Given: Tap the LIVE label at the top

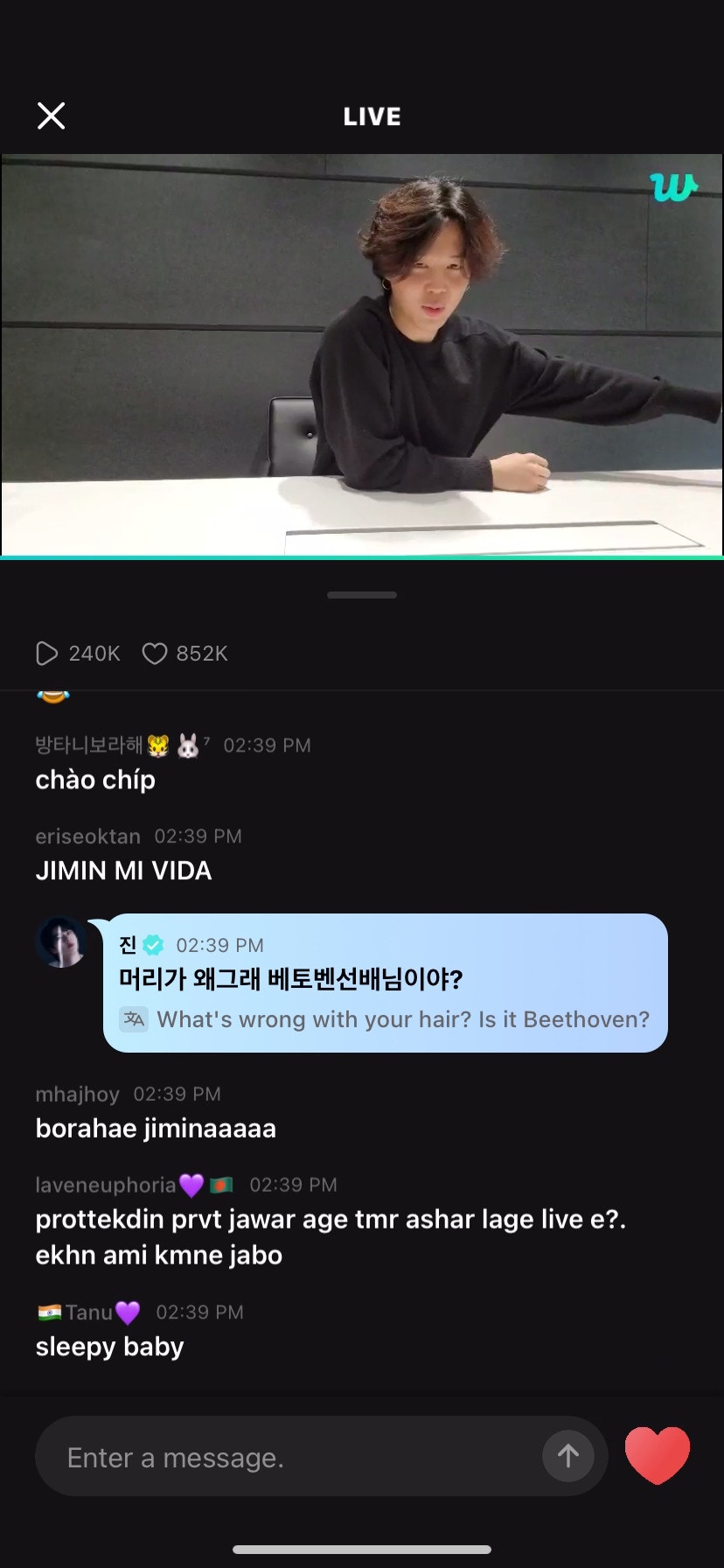Looking at the screenshot, I should [x=371, y=116].
